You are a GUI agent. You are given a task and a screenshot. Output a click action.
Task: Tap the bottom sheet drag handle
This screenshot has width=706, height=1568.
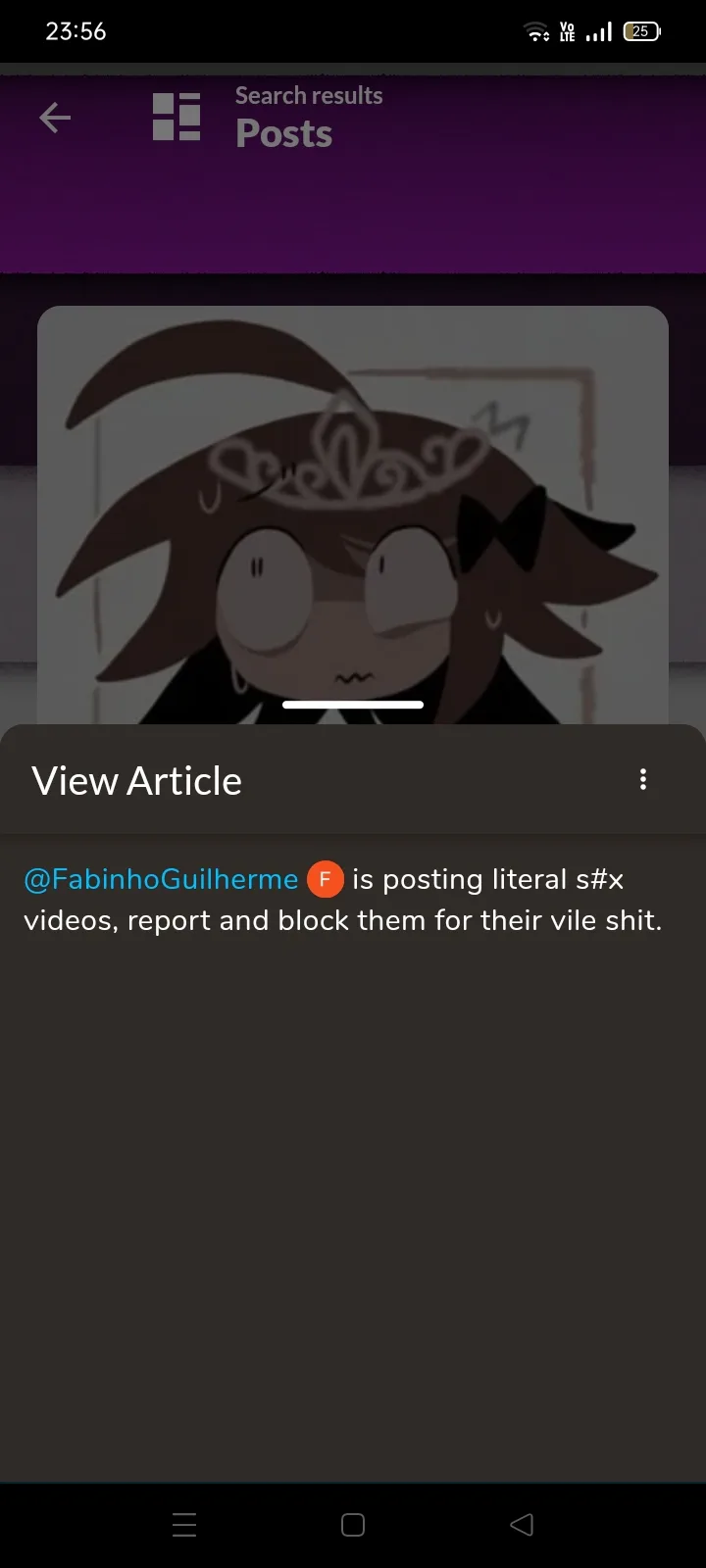(x=353, y=705)
